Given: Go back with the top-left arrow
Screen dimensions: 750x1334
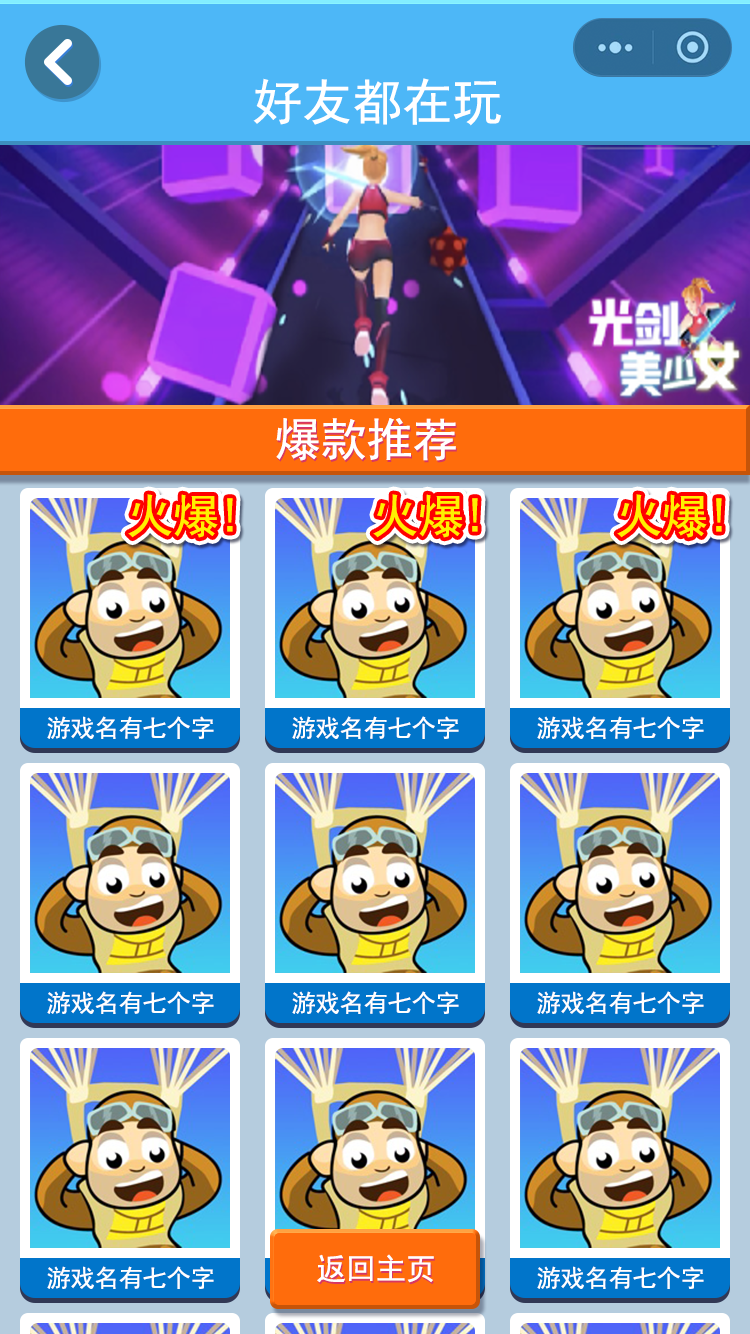Looking at the screenshot, I should coord(62,63).
